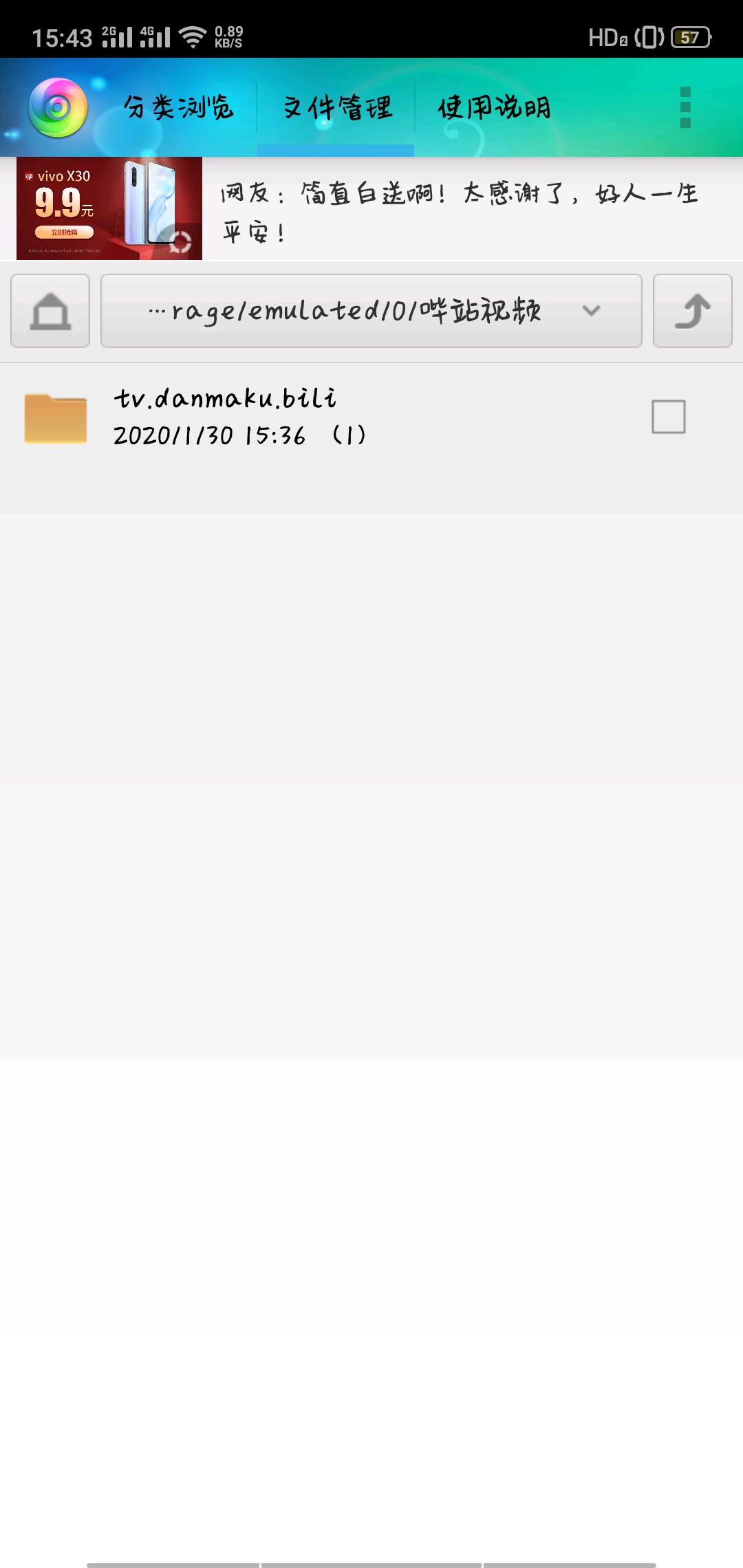
Task: Open the tv.danmaku.bili folder
Action: pos(227,416)
